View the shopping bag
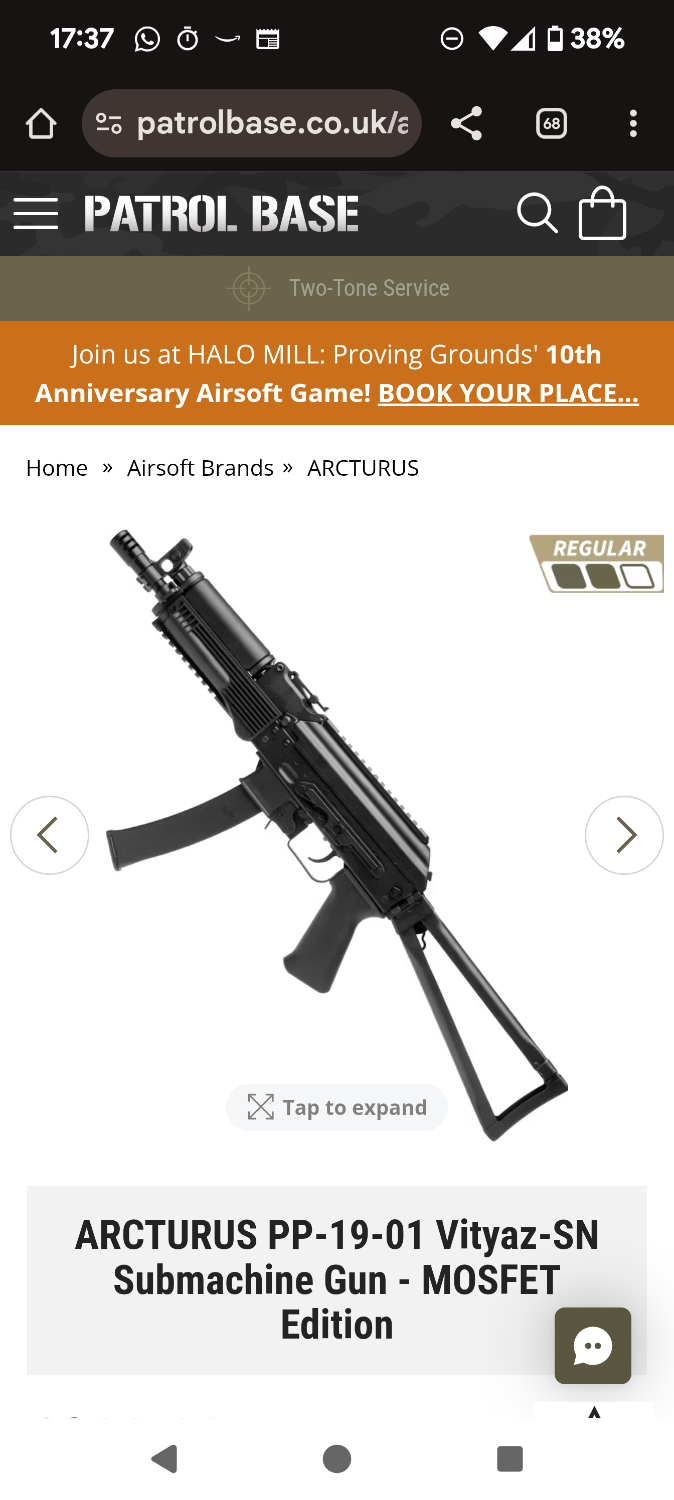This screenshot has height=1500, width=674. coord(603,214)
